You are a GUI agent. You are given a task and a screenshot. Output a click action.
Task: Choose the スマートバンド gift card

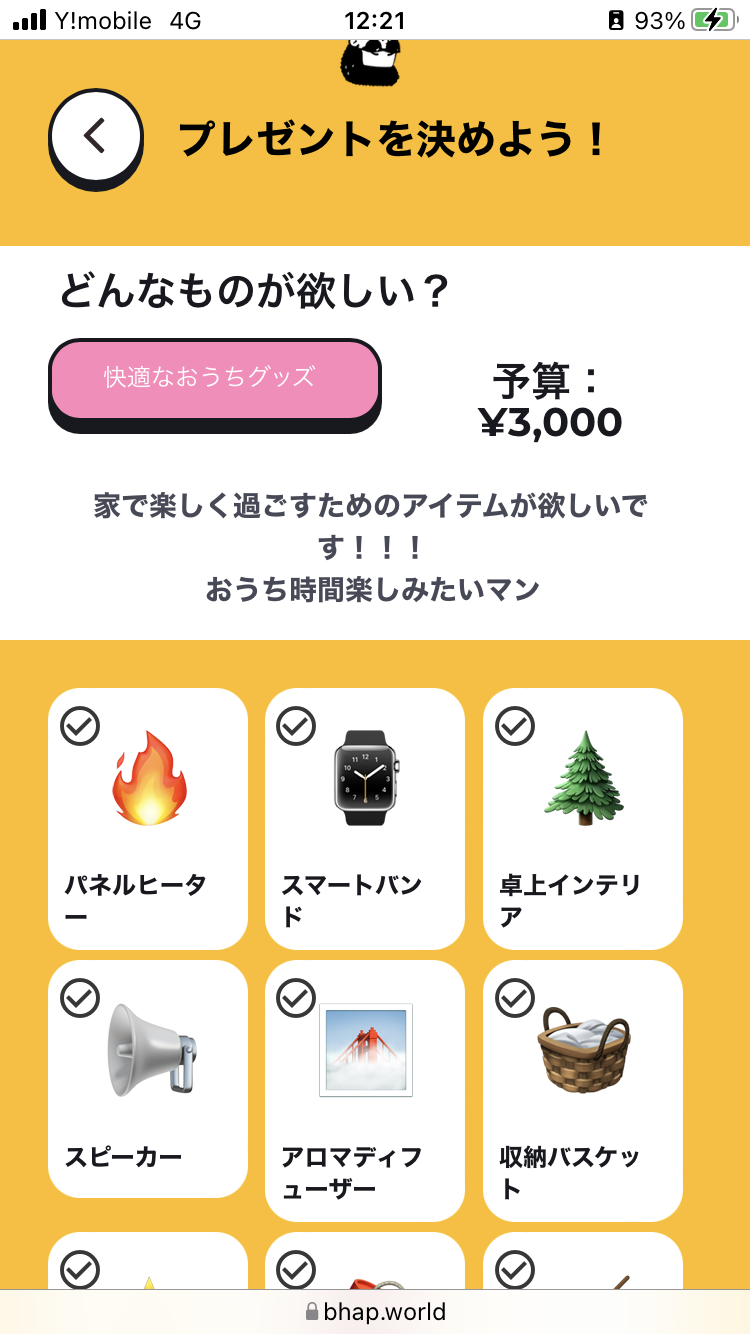point(365,818)
